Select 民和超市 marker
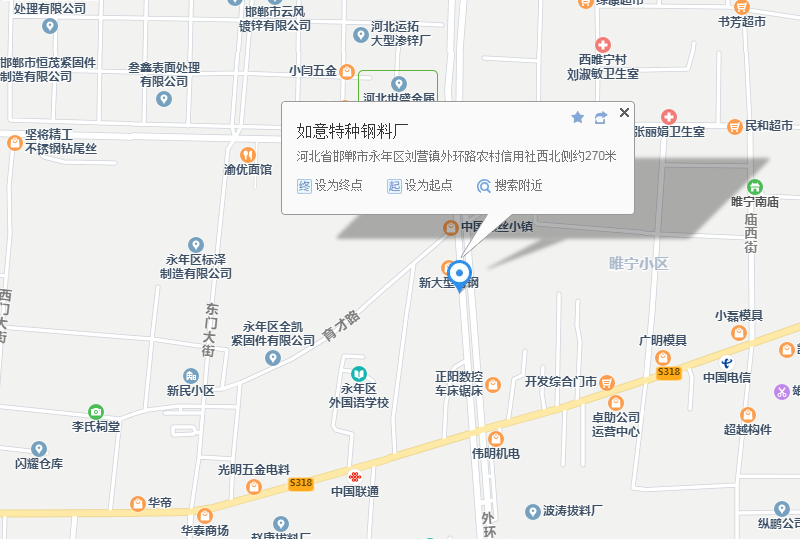Viewport: 800px width, 539px height. tap(735, 127)
